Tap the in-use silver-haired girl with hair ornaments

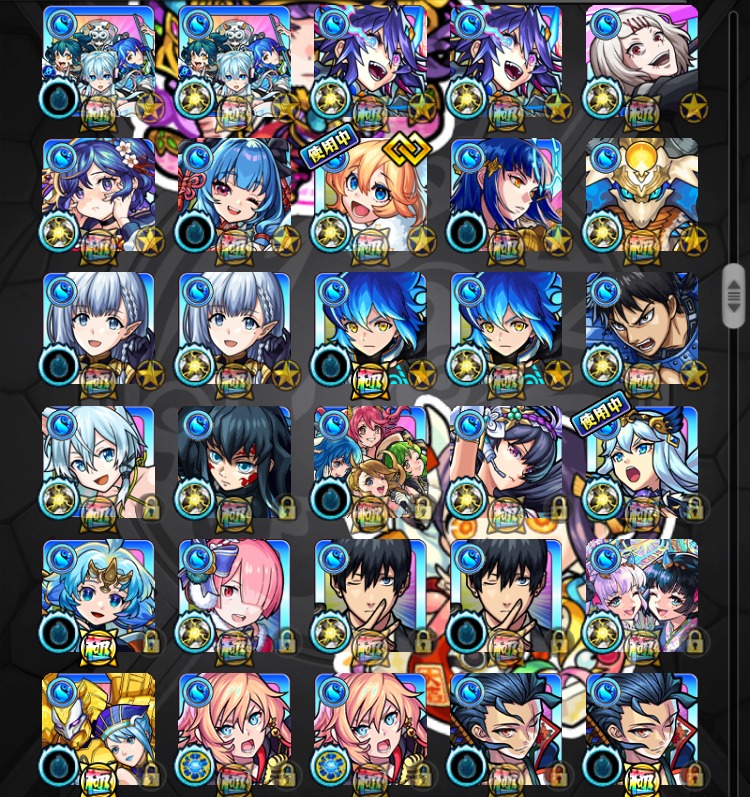click(x=641, y=462)
